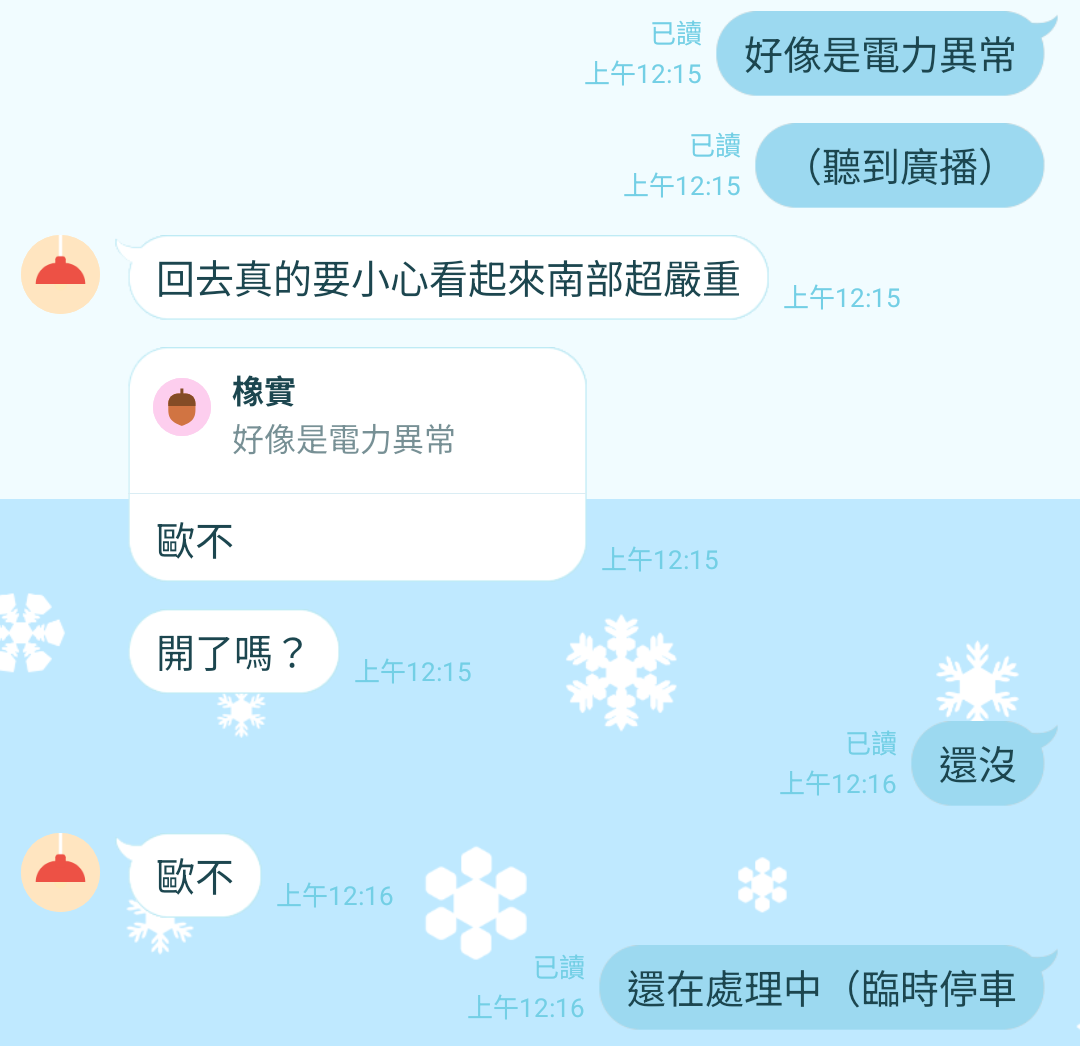Jump to the quoted 橡實 original message
The height and width of the screenshot is (1046, 1080).
(x=356, y=421)
